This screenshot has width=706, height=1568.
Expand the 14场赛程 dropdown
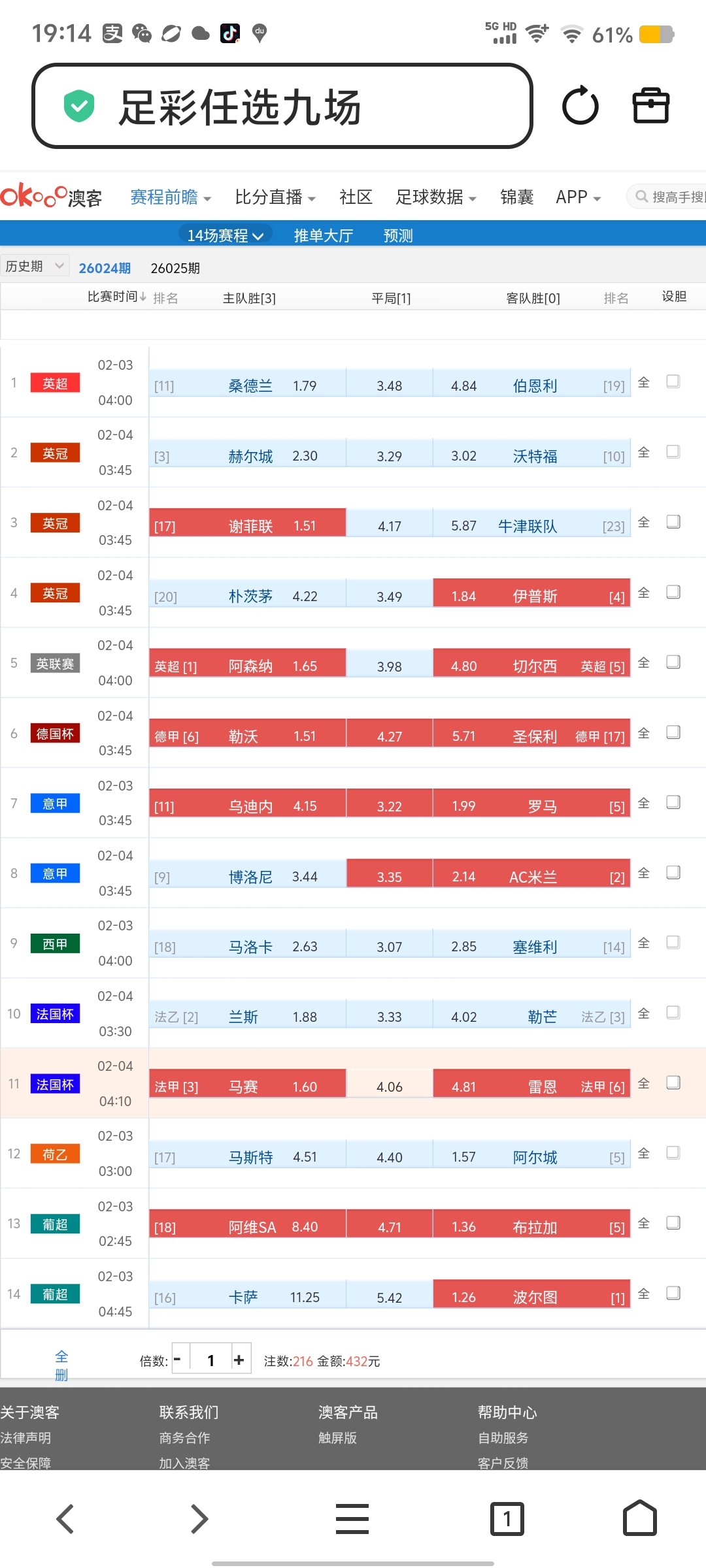click(x=225, y=235)
